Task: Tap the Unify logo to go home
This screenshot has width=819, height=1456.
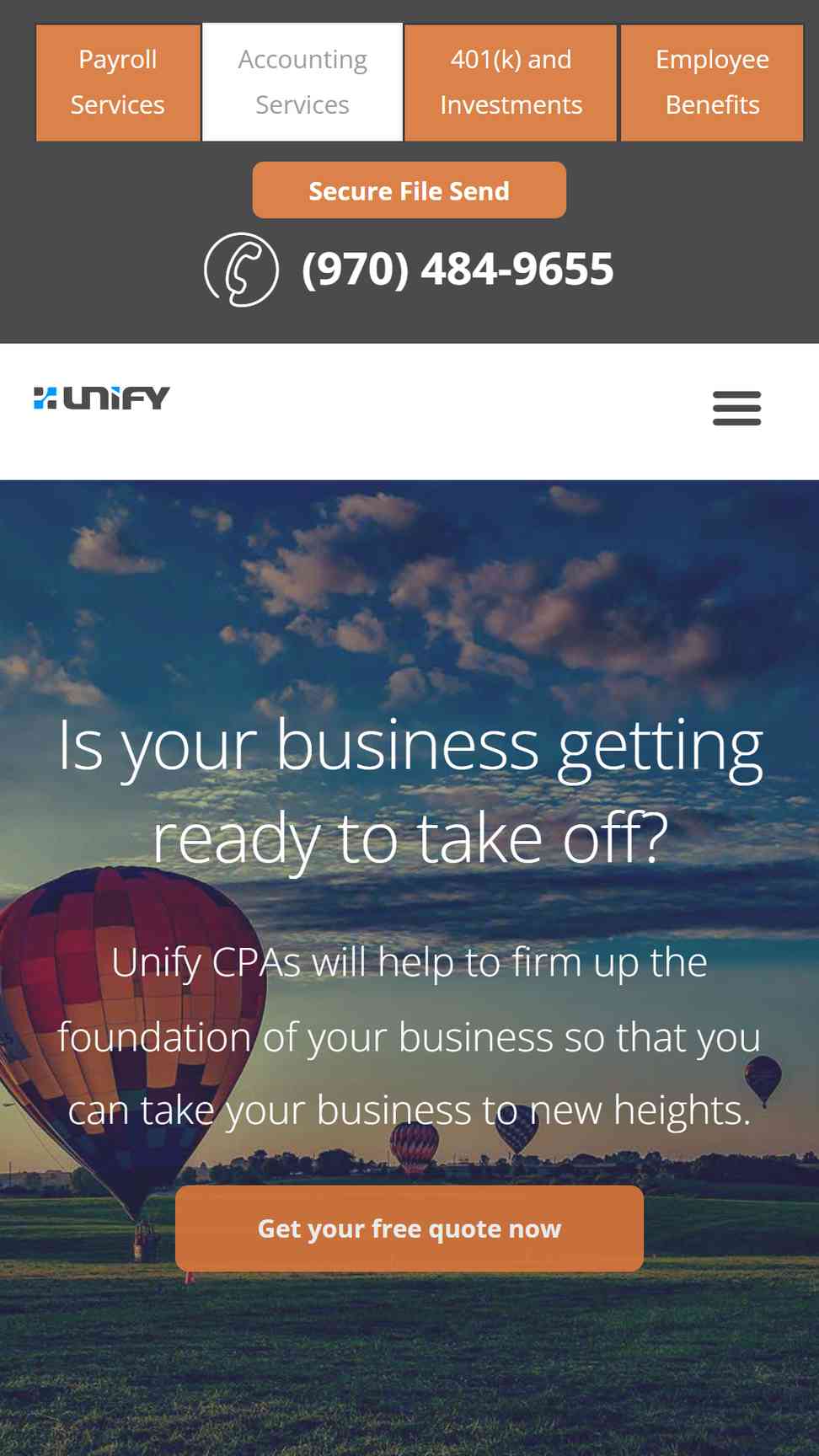Action: click(x=102, y=398)
